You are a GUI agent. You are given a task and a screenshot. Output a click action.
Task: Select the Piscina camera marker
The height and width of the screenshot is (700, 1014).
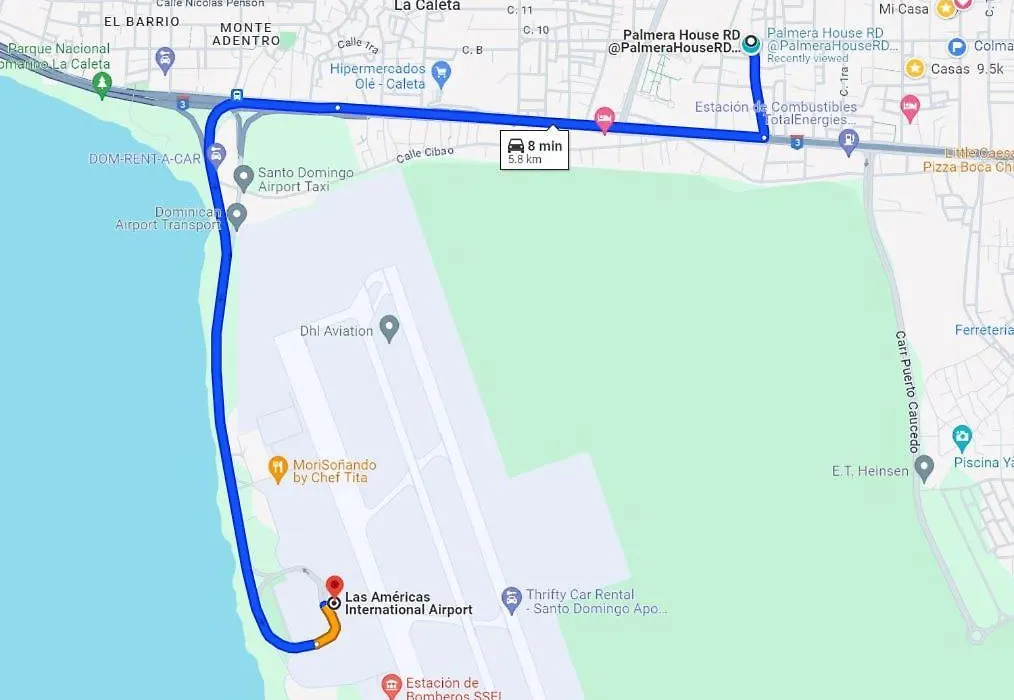(961, 437)
